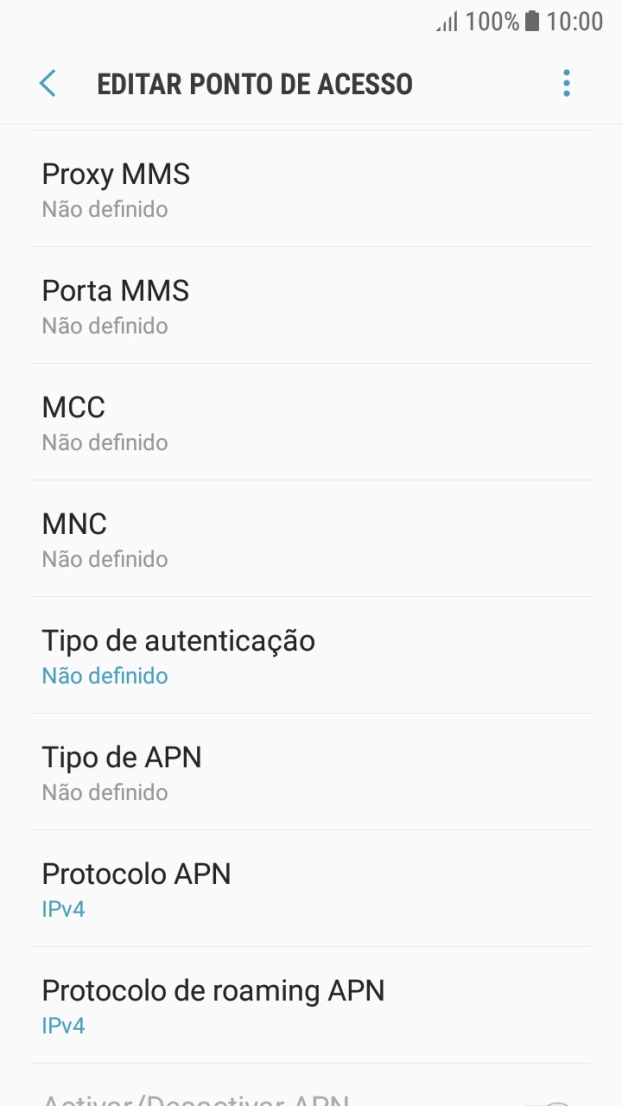Choose Tipo de autenticação
Viewport: 622px width, 1106px height.
pos(310,655)
